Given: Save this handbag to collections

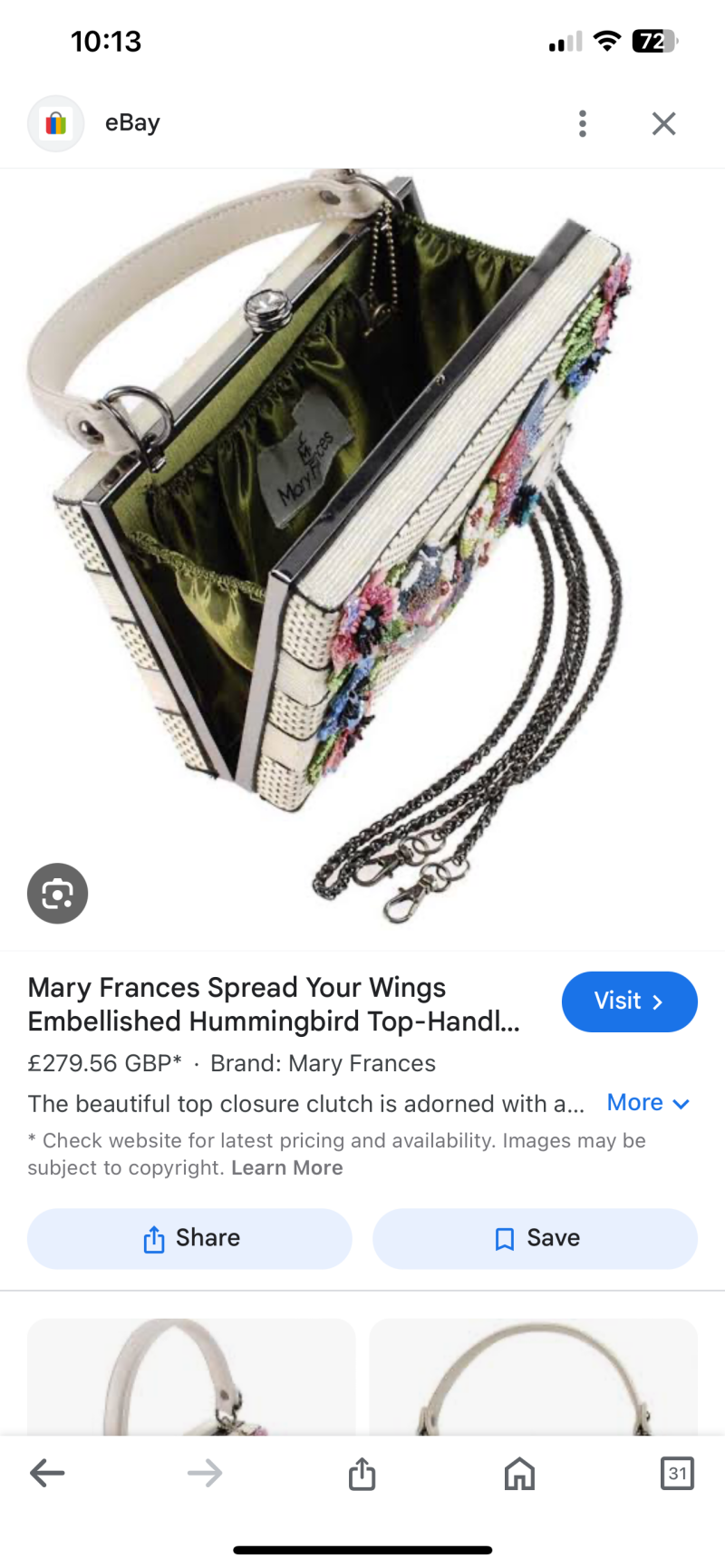Looking at the screenshot, I should pos(535,1238).
